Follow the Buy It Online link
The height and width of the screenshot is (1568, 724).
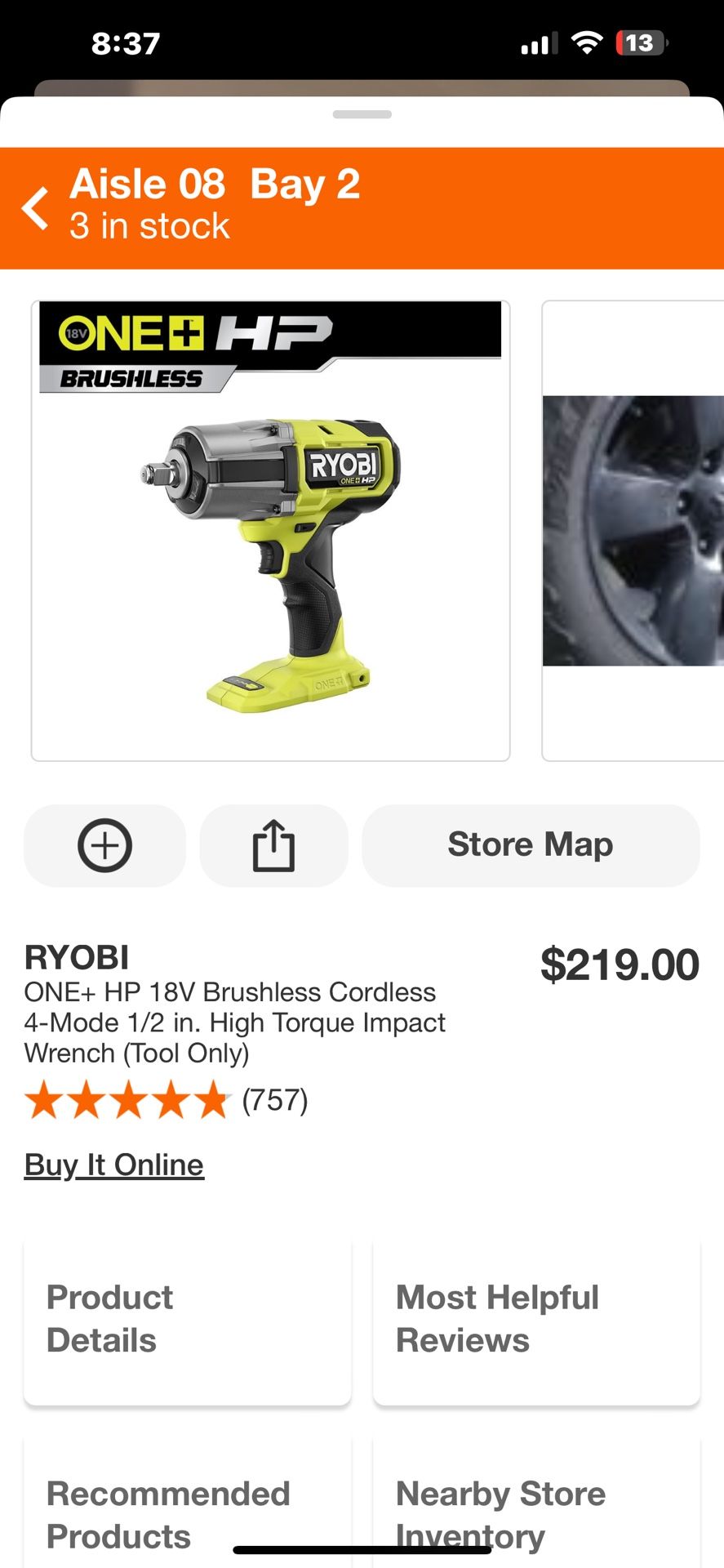114,1165
